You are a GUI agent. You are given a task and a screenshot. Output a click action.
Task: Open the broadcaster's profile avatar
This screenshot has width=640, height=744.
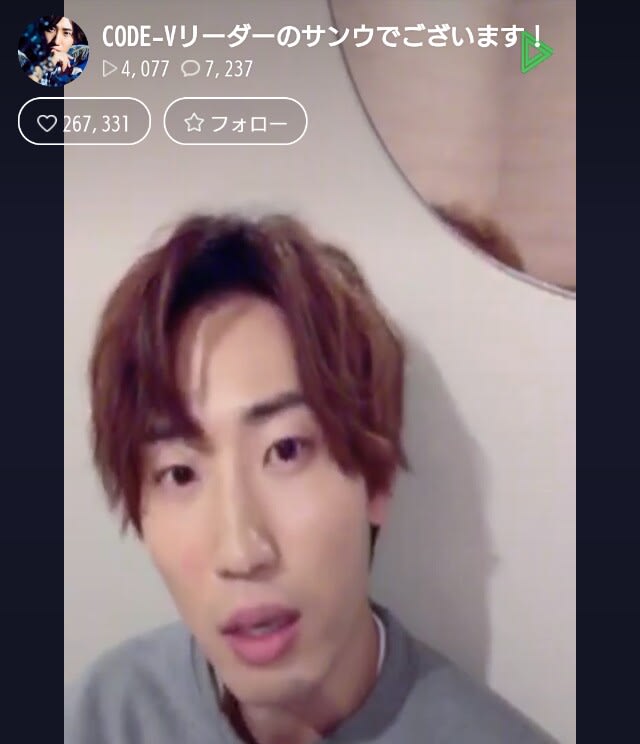(x=52, y=51)
